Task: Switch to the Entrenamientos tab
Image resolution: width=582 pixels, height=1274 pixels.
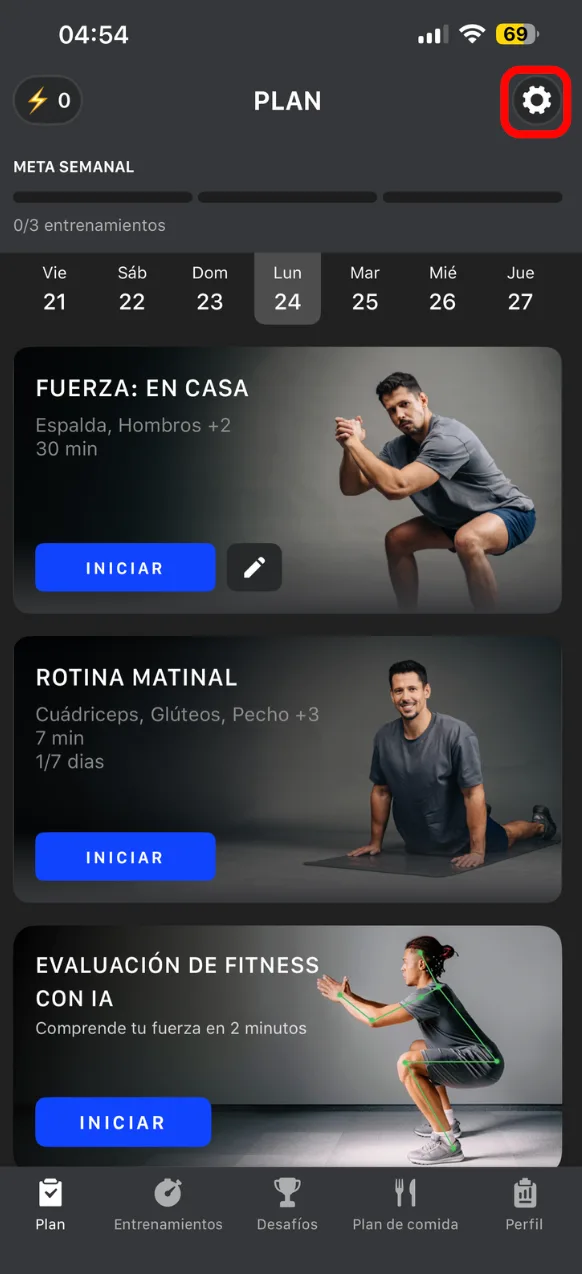Action: pos(168,1206)
